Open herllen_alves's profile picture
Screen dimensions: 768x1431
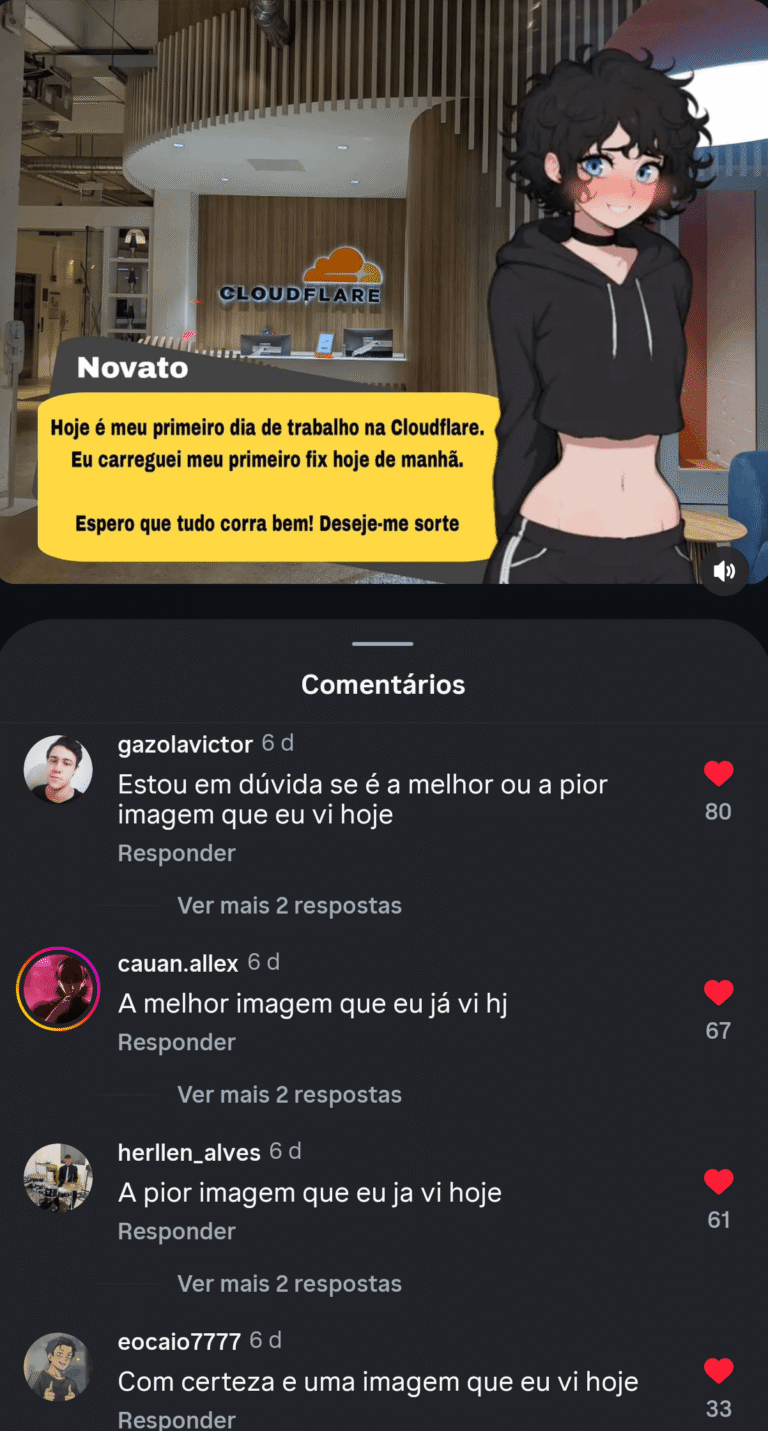[x=58, y=1177]
